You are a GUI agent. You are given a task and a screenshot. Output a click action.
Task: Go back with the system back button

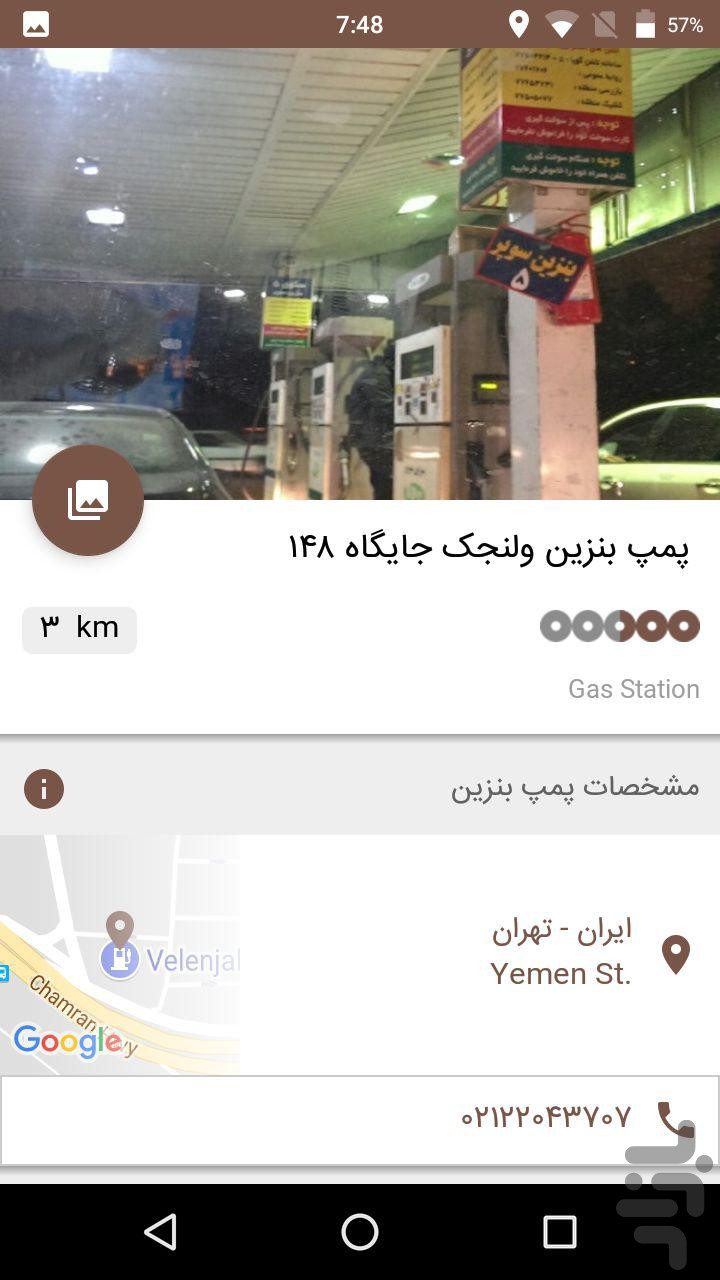point(160,1232)
